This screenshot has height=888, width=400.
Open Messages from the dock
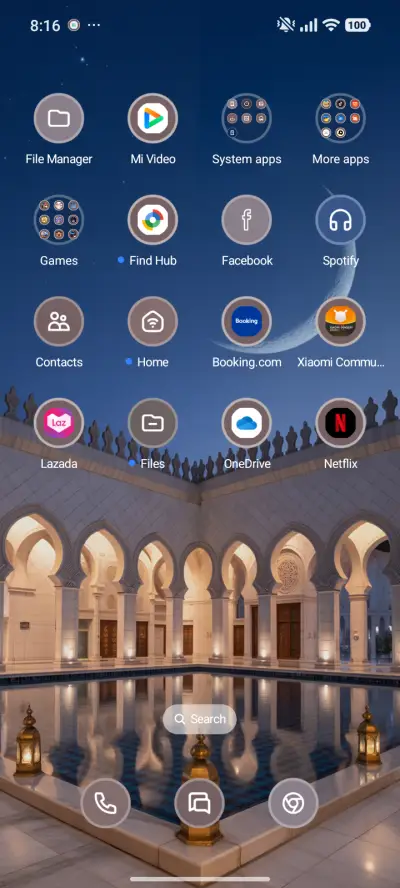pos(199,803)
